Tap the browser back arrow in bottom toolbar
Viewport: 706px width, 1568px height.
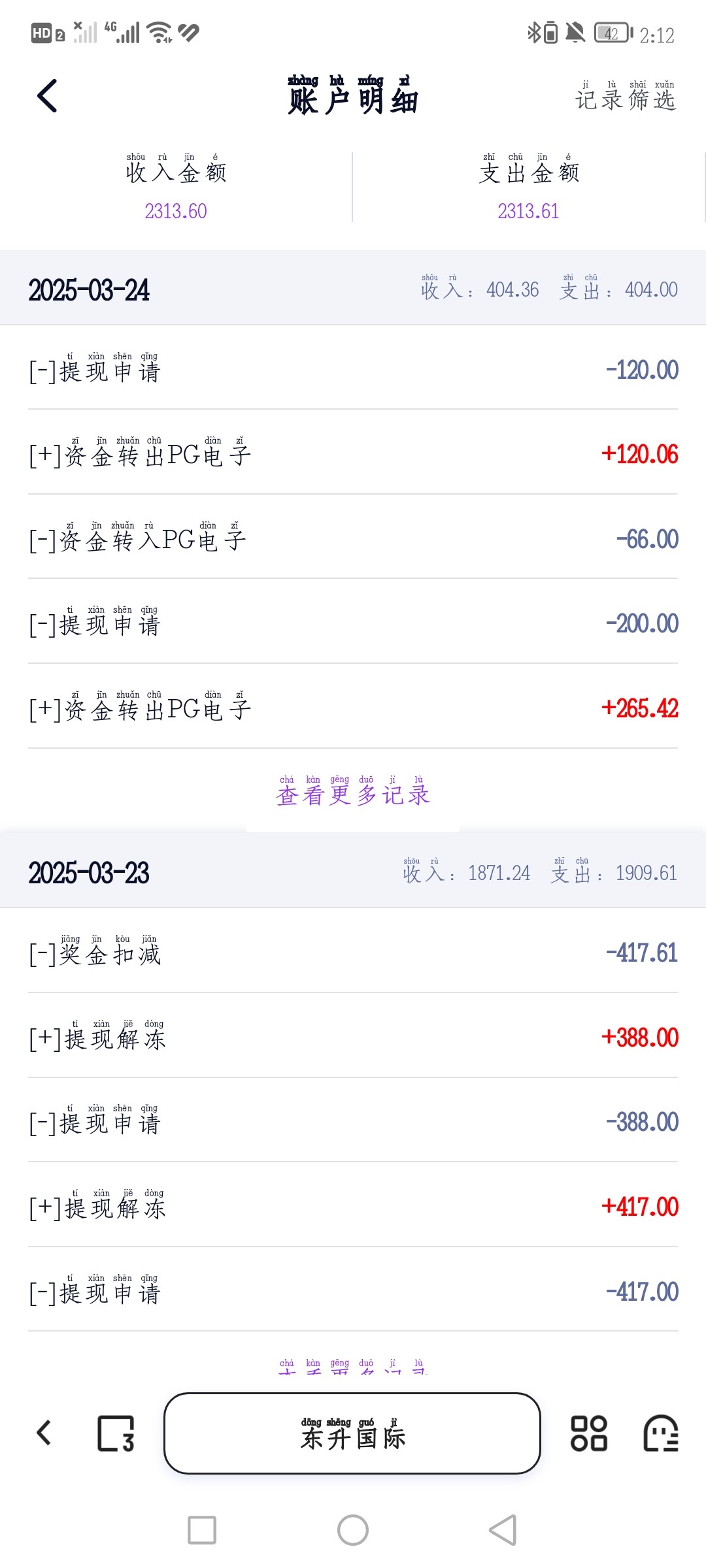click(44, 1433)
